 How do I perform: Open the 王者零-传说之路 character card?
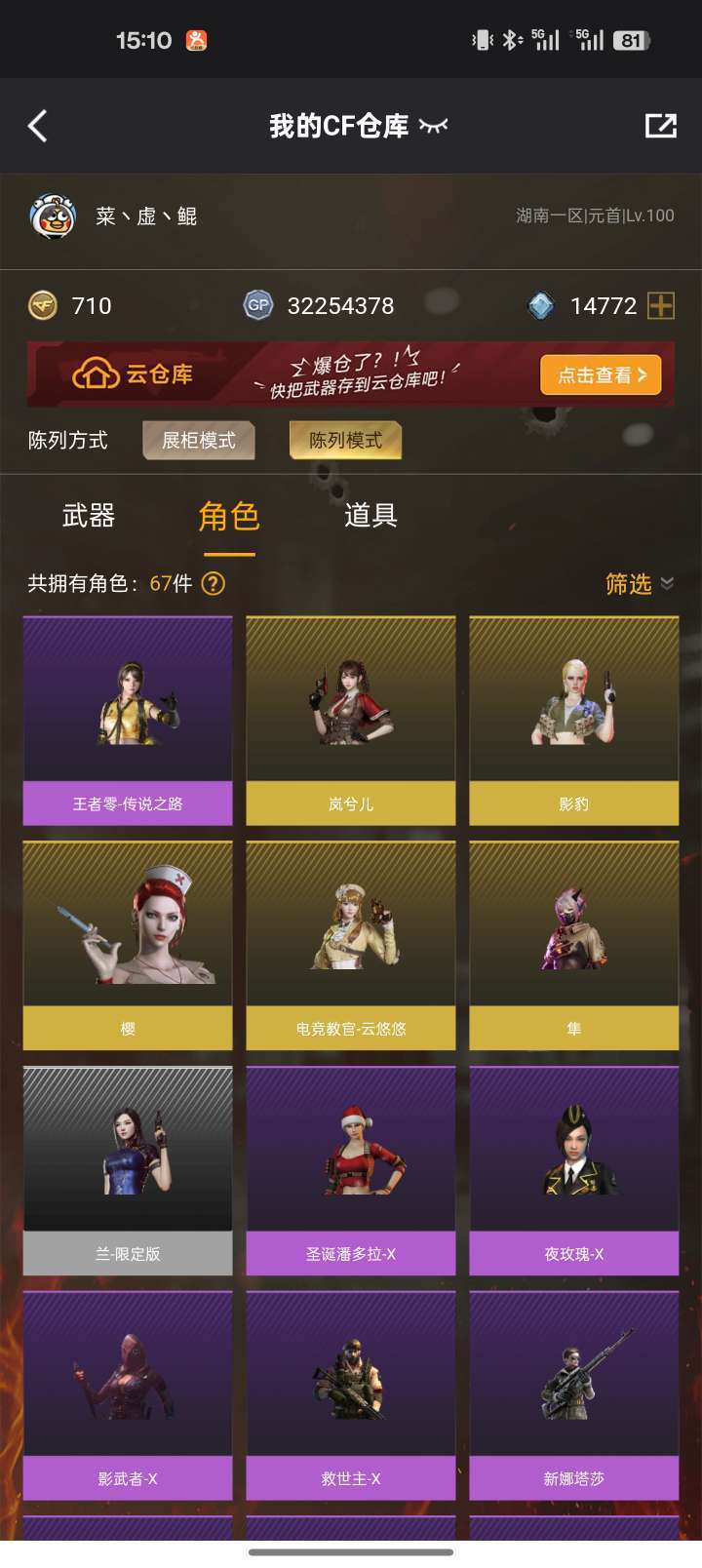pyautogui.click(x=128, y=721)
